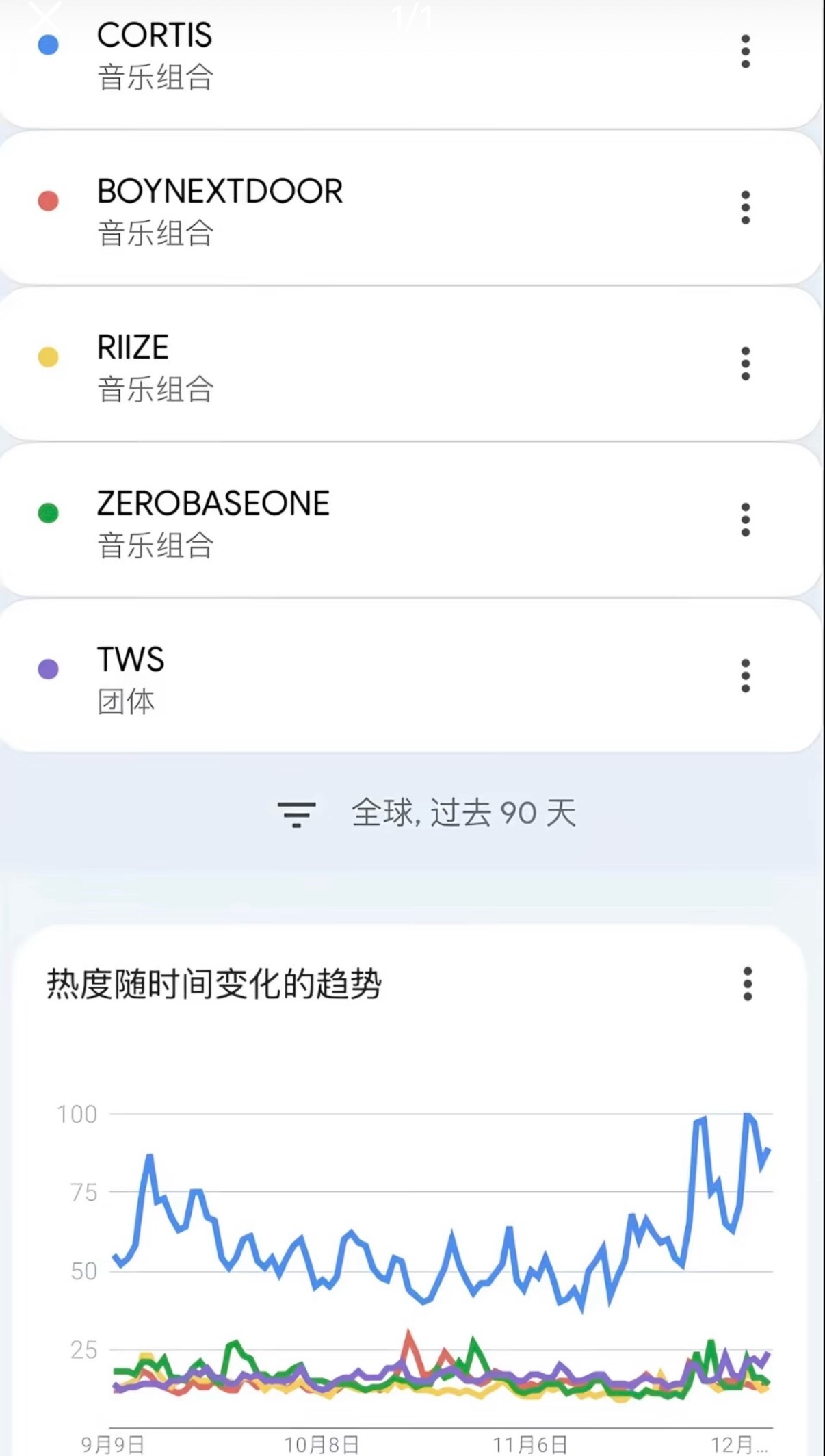Expand the CORTIS comparison card
Viewport: 825px width, 1456px height.
tap(342, 53)
